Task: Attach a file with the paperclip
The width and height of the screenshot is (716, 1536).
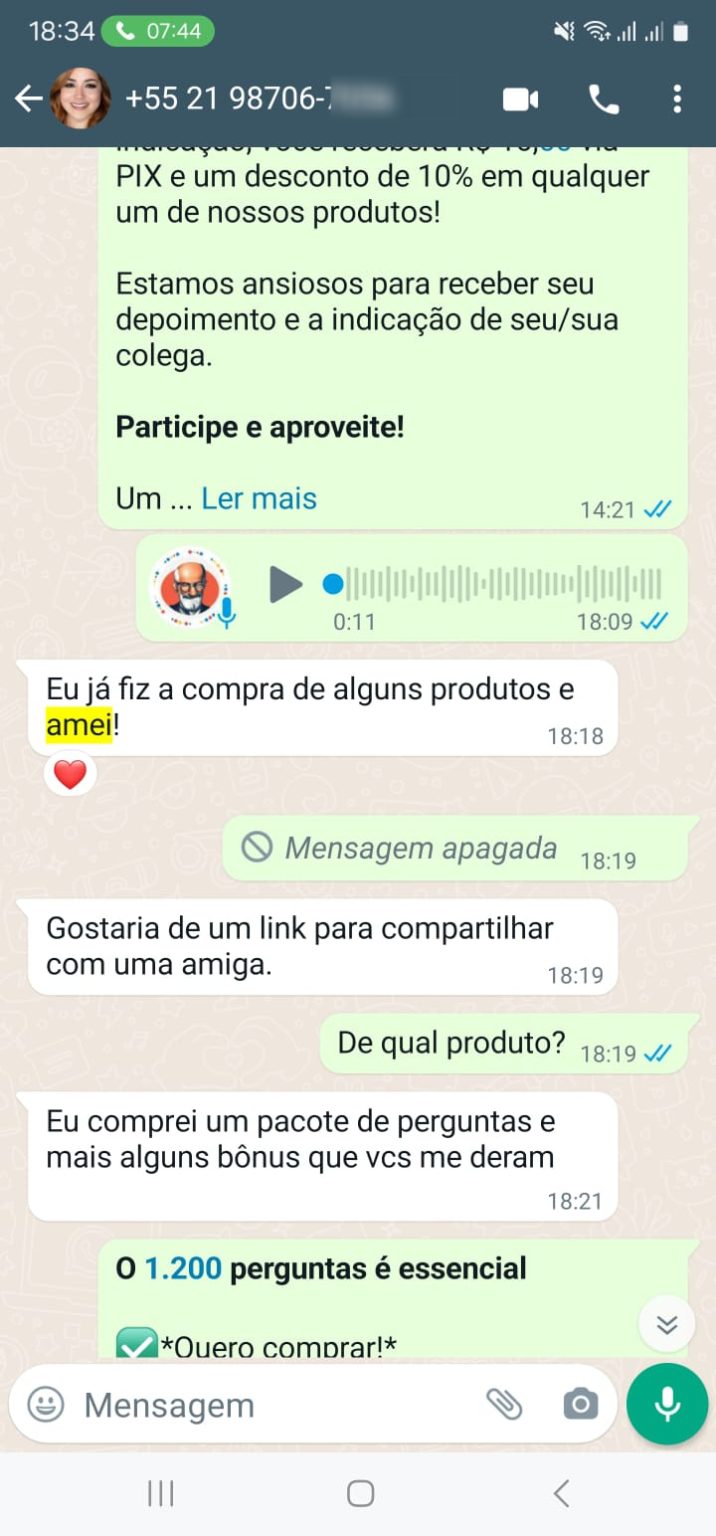Action: pos(505,1405)
